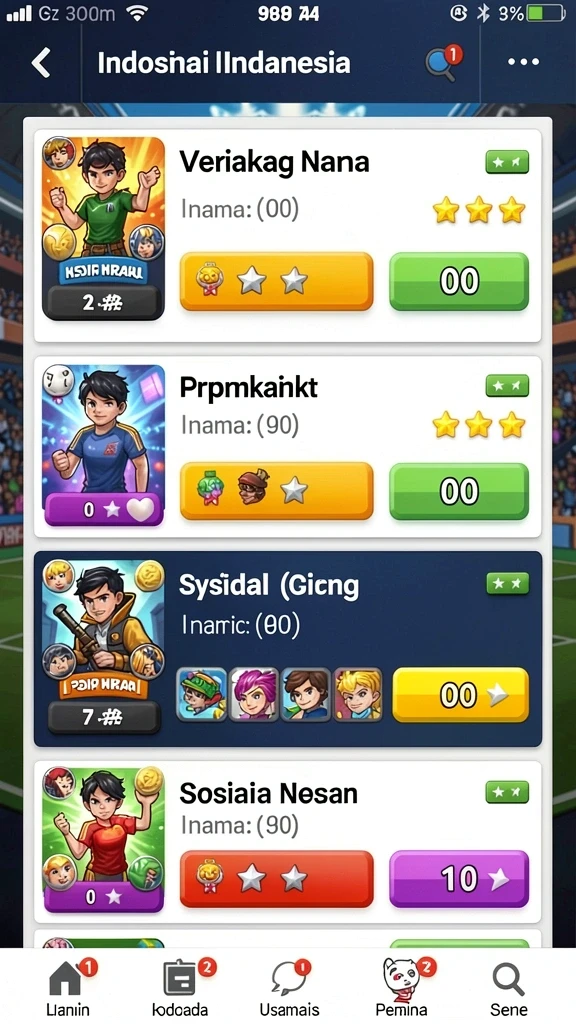Open the Sysidal Gicng character portrait

103,647
